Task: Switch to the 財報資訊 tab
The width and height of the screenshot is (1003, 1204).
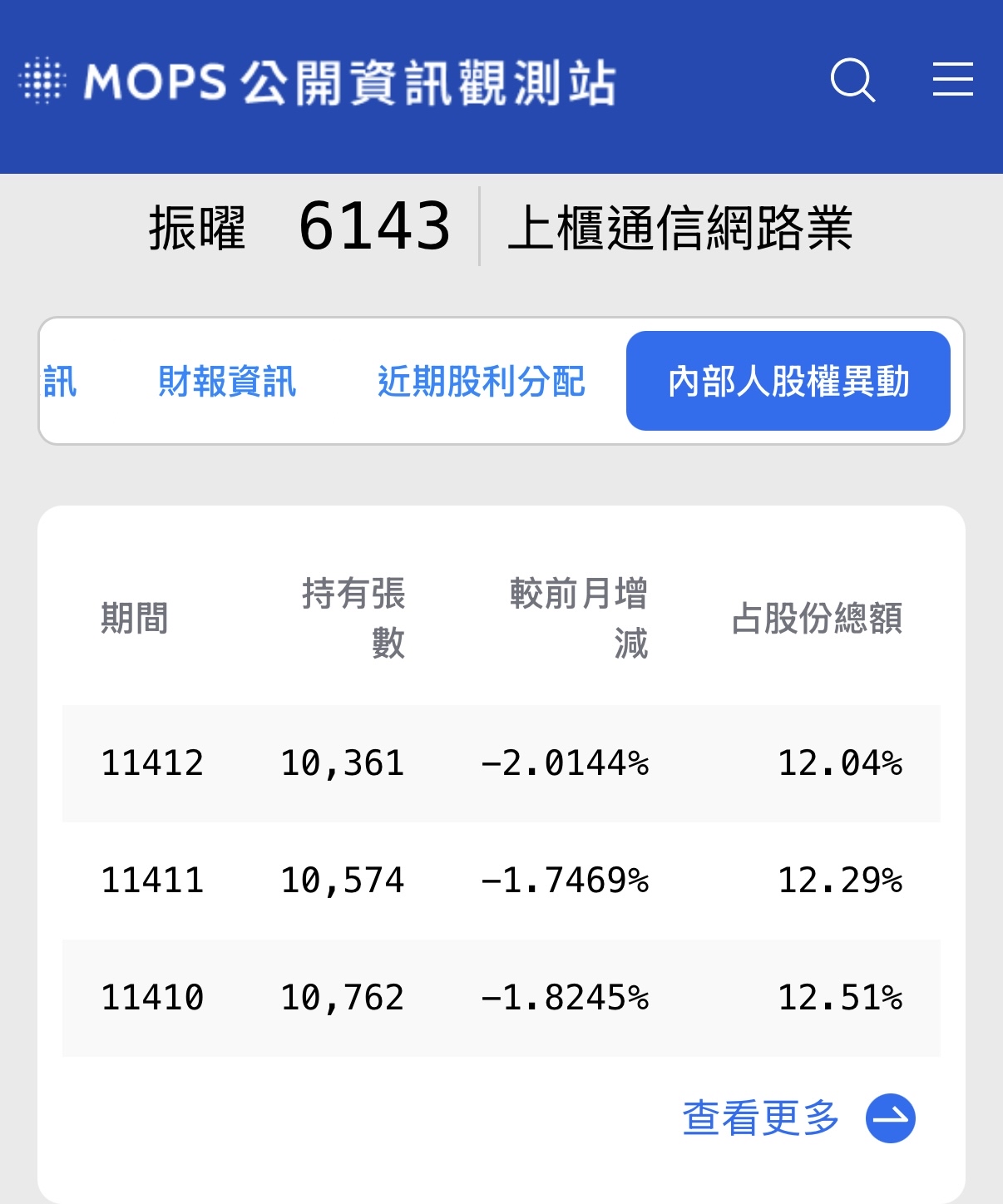Action: (x=227, y=382)
